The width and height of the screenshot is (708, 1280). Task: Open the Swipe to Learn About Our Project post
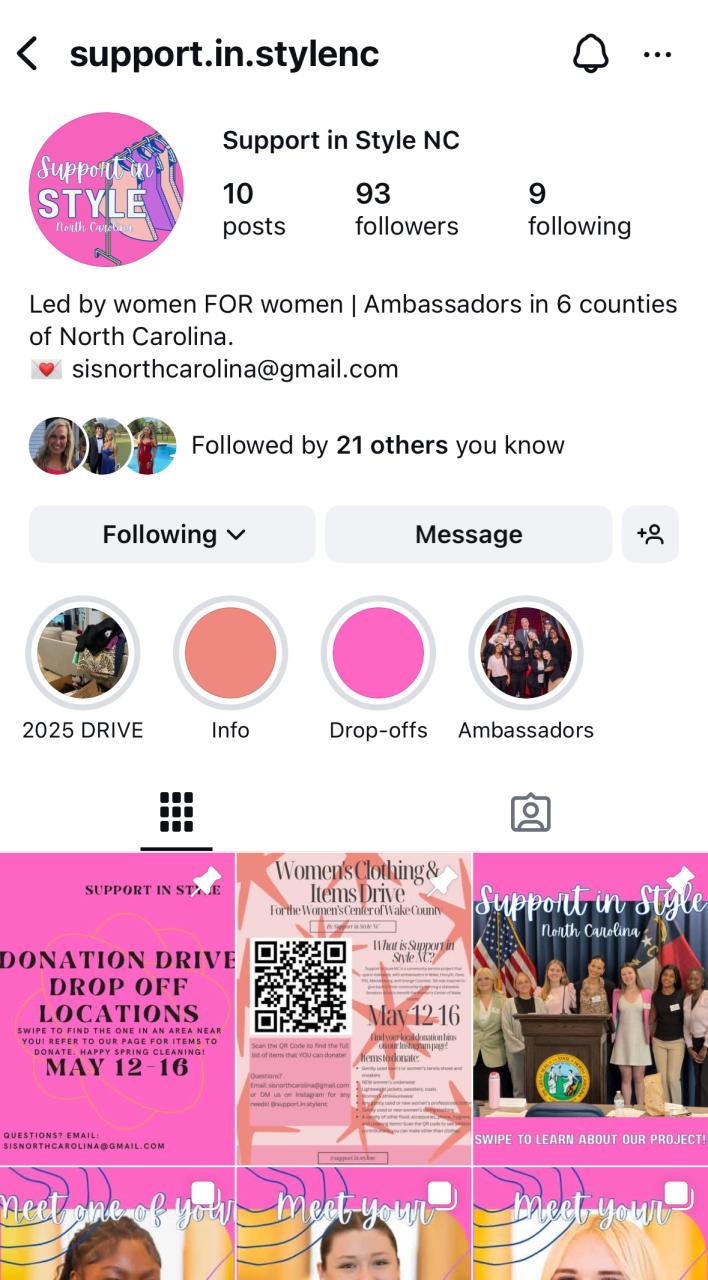click(590, 1008)
